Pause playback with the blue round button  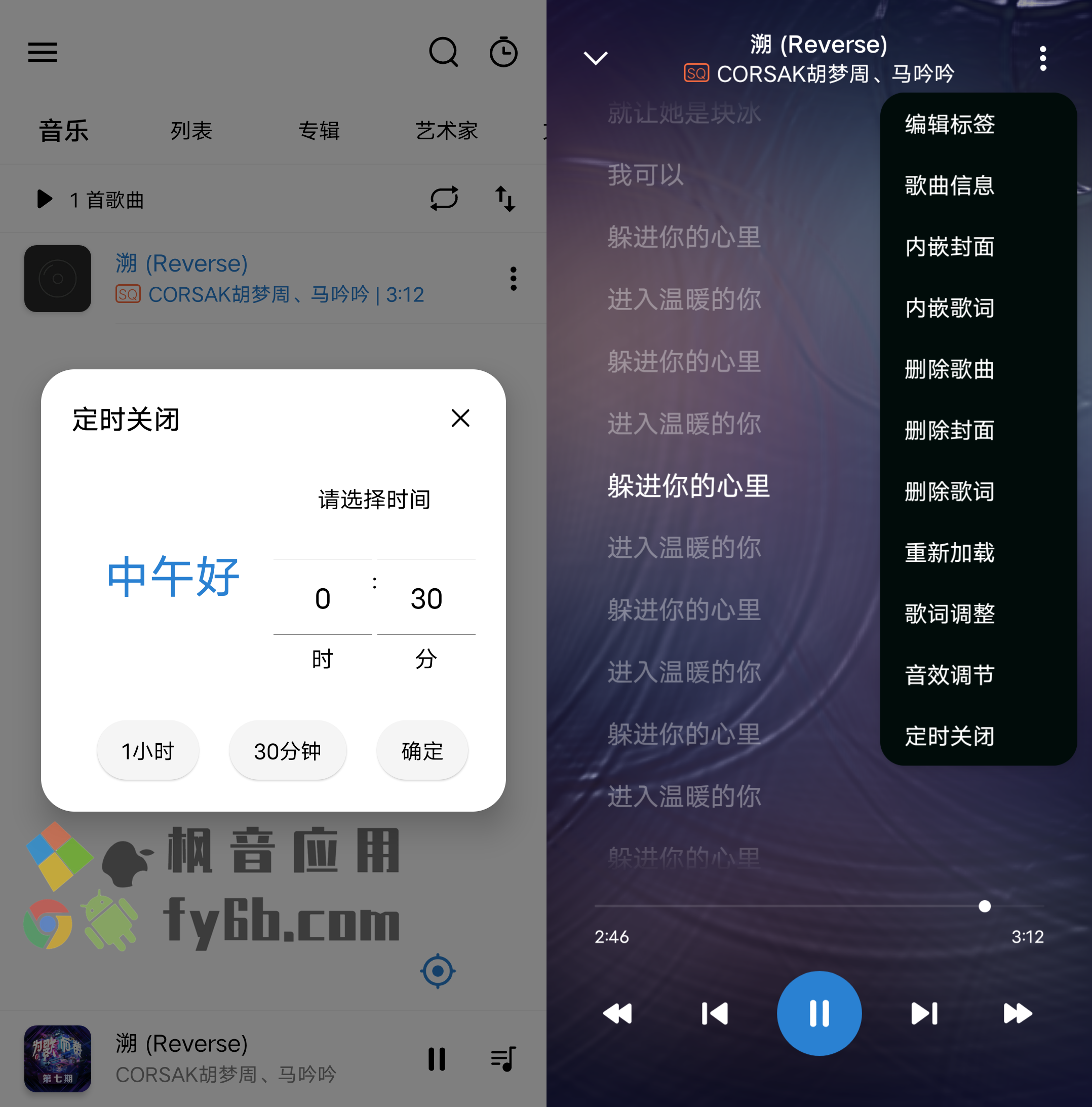pyautogui.click(x=818, y=1013)
